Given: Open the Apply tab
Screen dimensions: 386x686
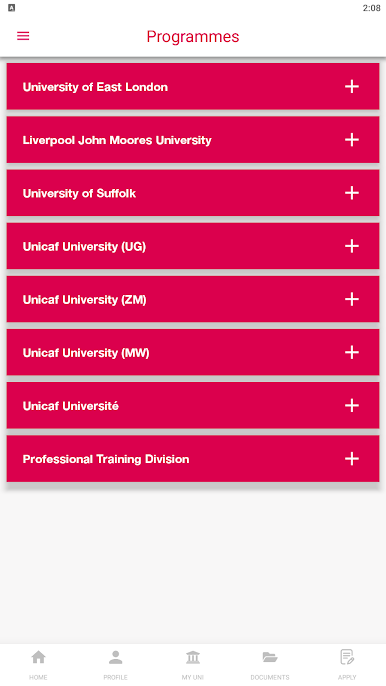Looking at the screenshot, I should (x=347, y=665).
